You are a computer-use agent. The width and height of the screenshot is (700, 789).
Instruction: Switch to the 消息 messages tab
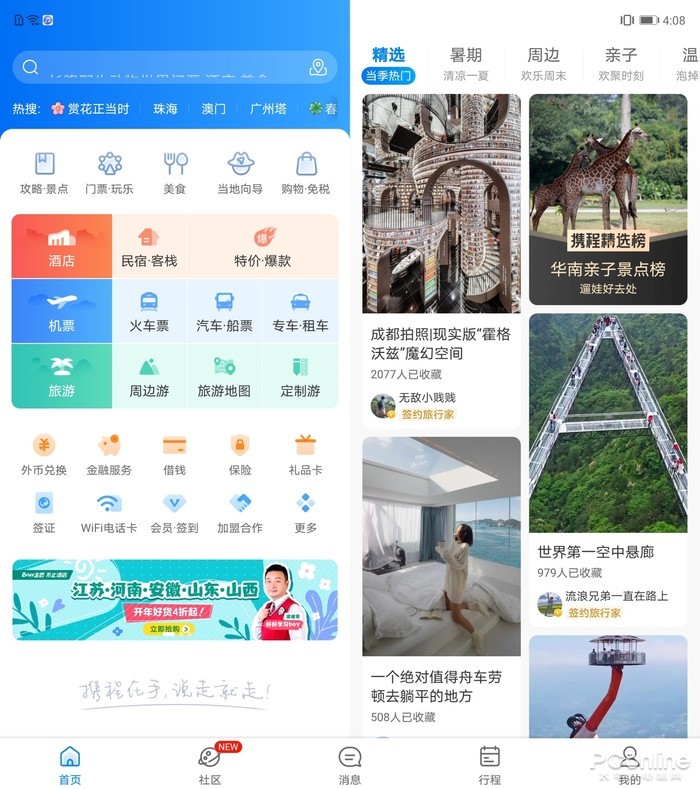(349, 764)
